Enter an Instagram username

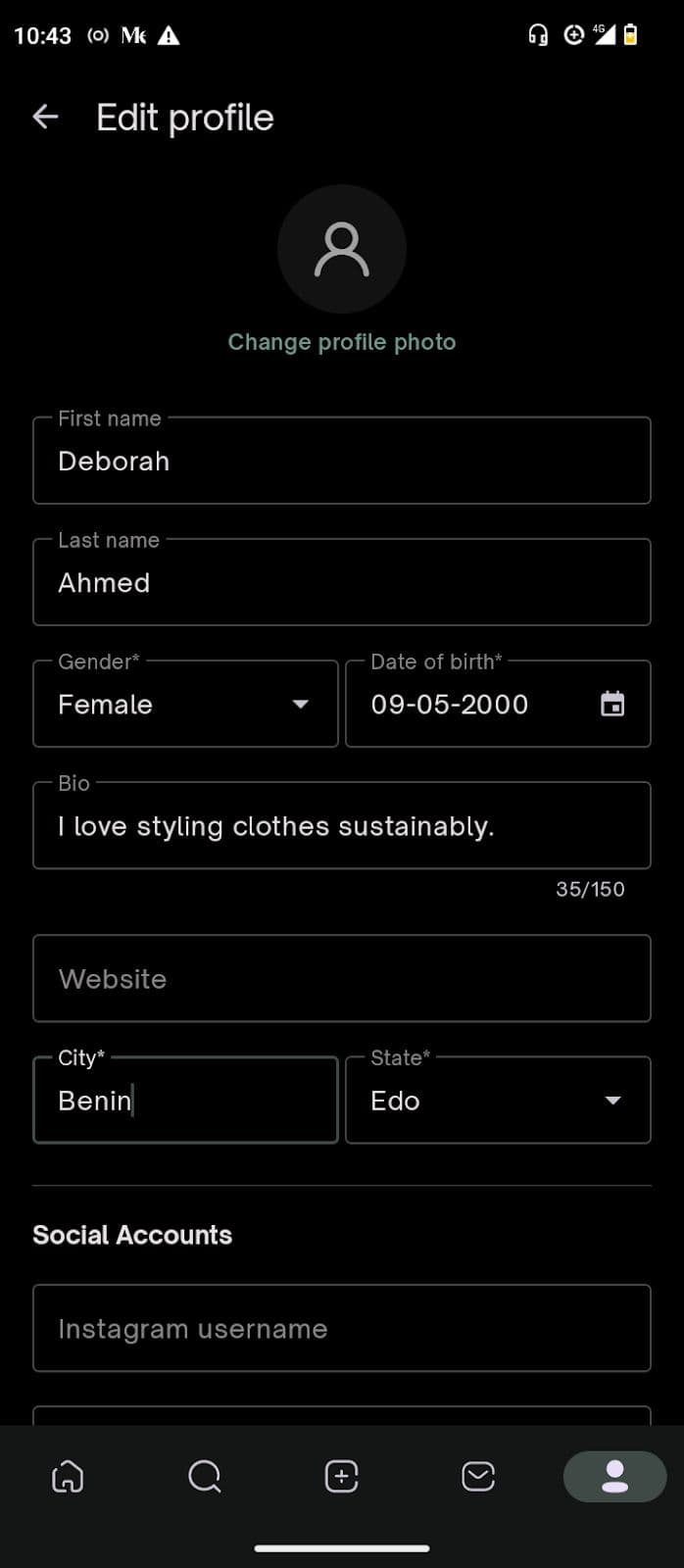pos(342,1328)
